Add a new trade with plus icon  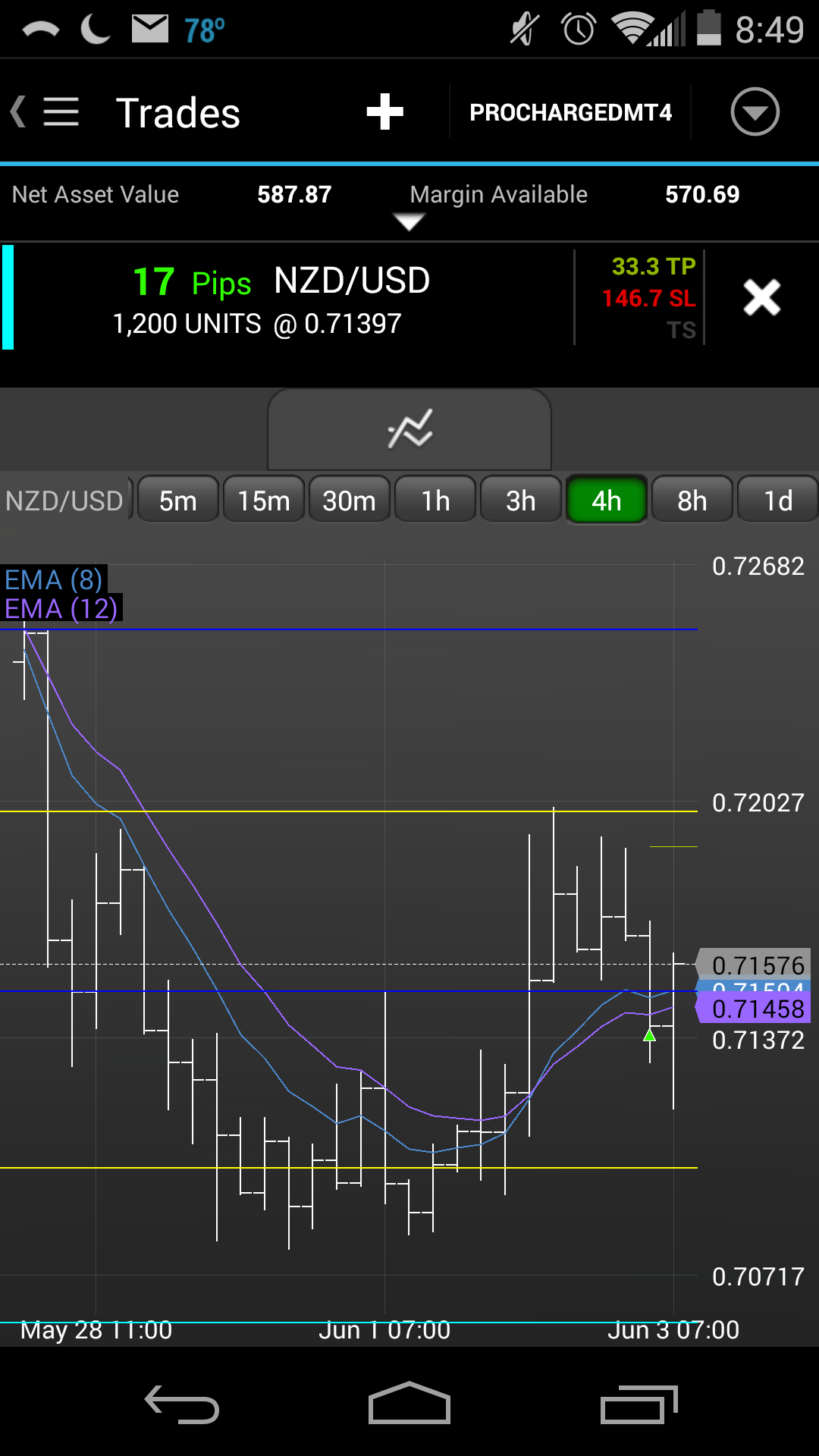[385, 112]
